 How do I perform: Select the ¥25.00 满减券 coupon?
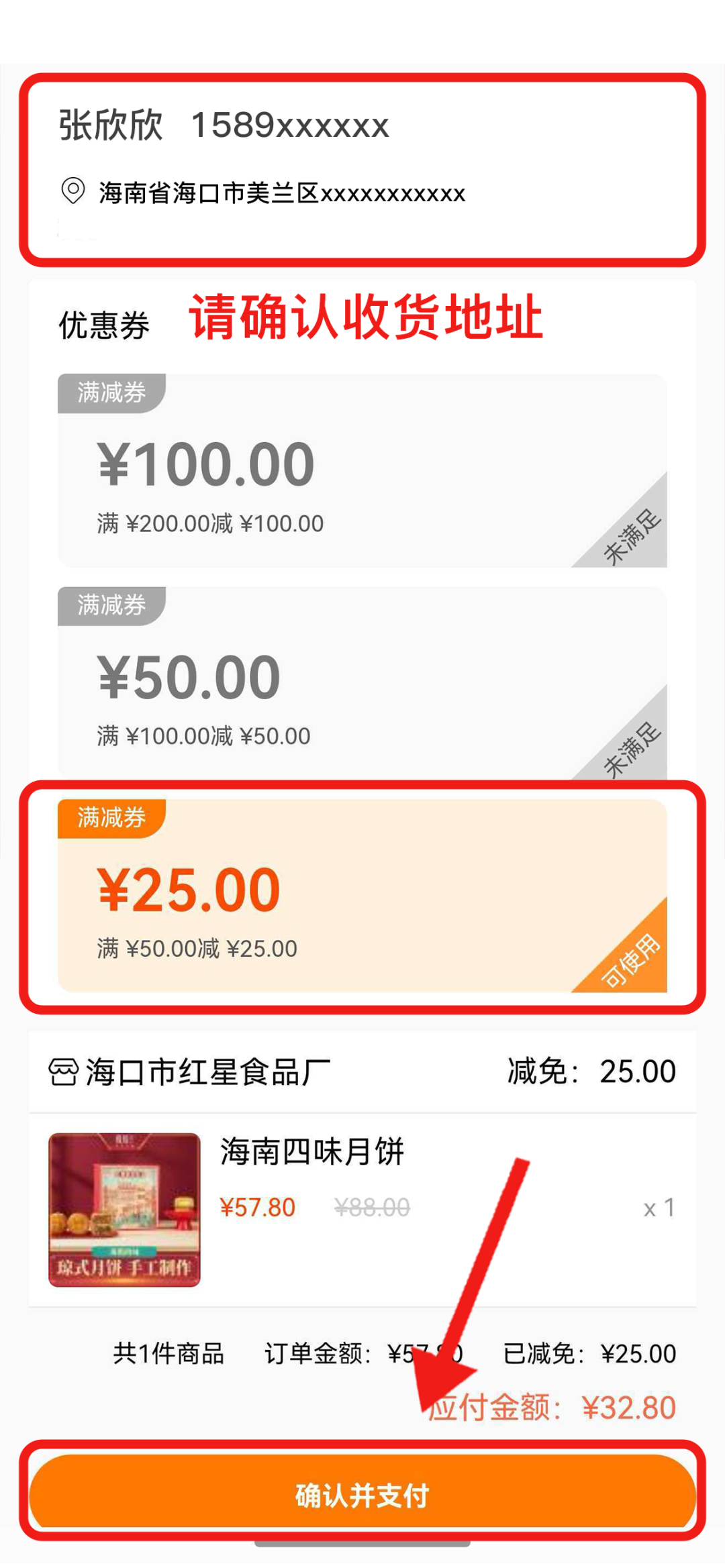[362, 896]
